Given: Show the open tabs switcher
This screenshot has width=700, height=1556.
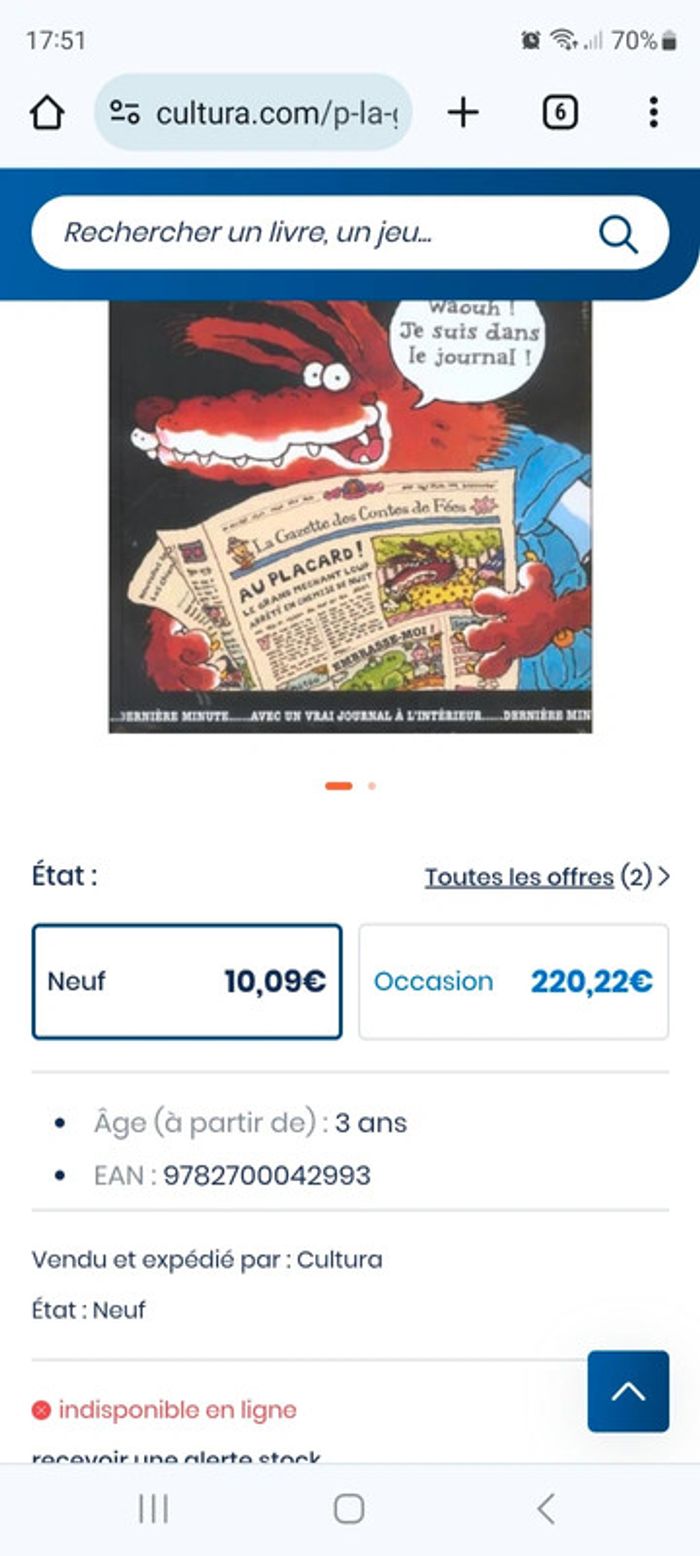Looking at the screenshot, I should (560, 113).
